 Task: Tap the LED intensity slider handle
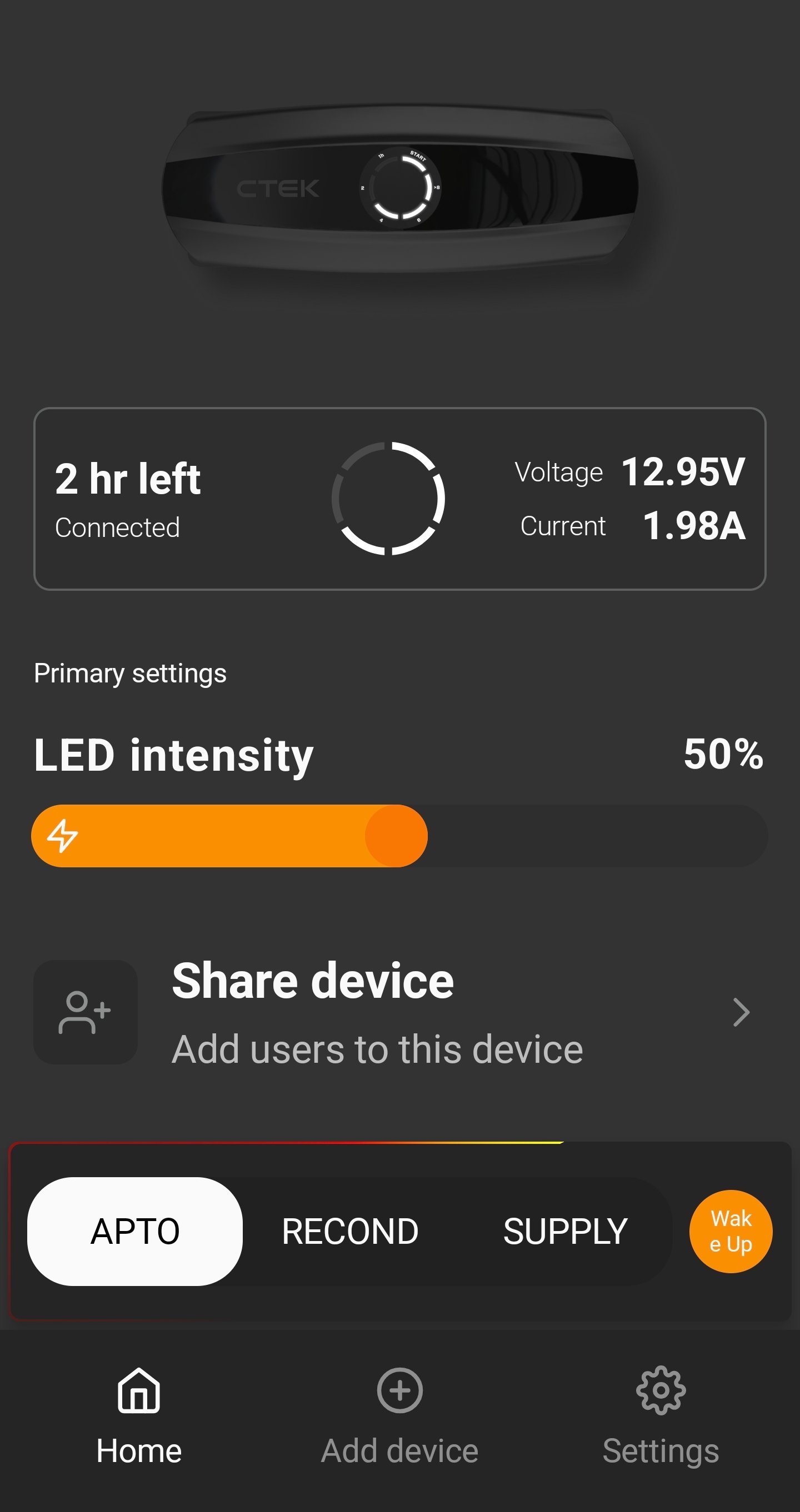[x=397, y=835]
